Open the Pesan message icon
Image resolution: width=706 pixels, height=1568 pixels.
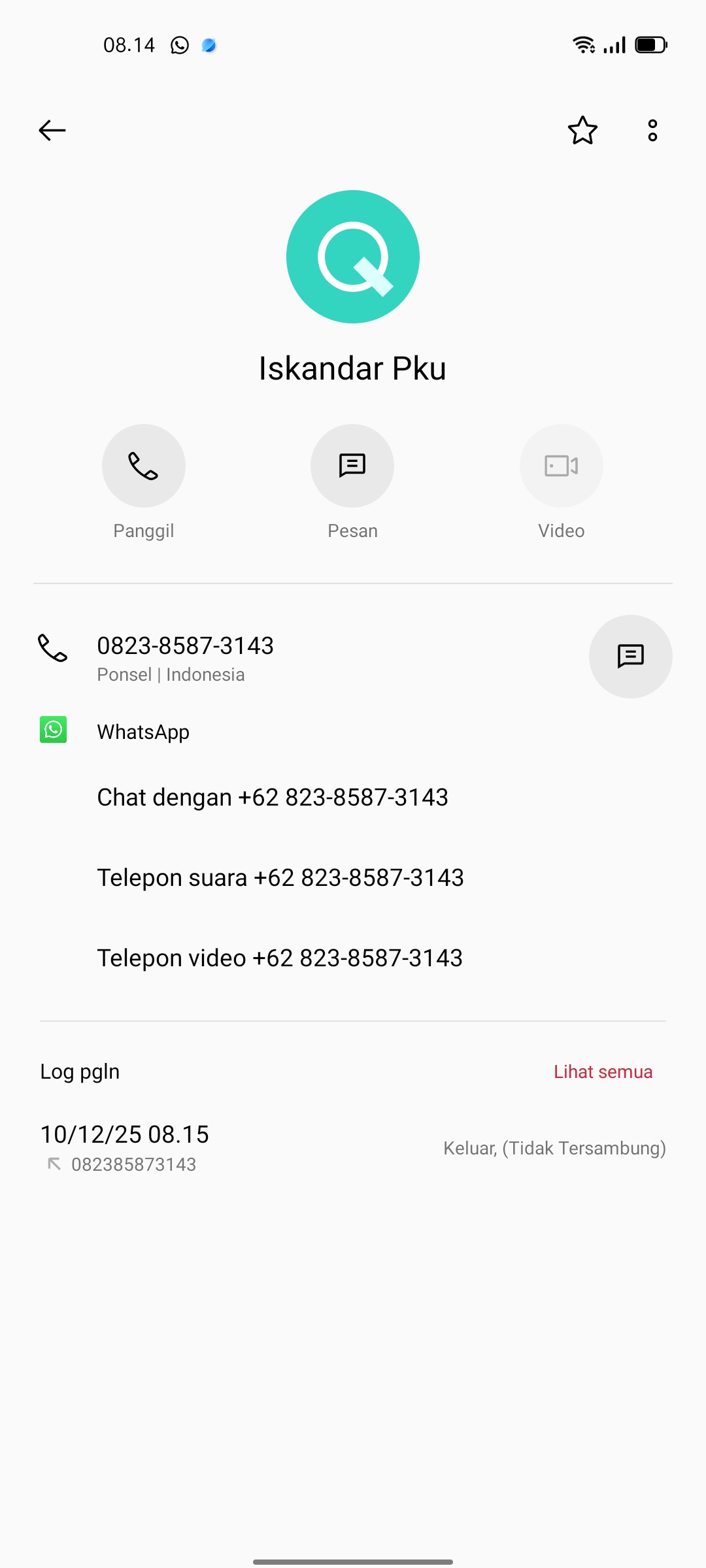tap(352, 465)
